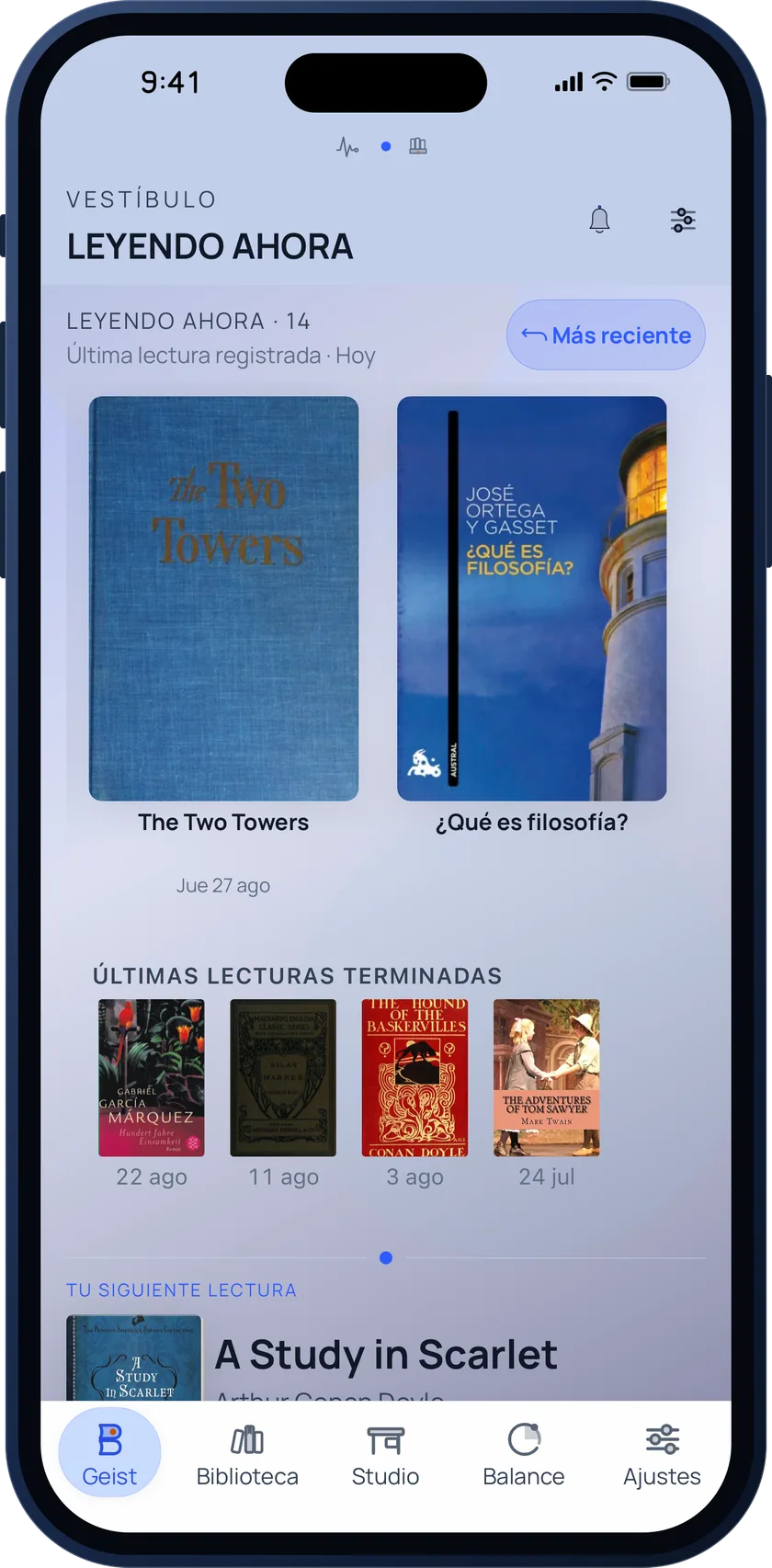
Task: Switch to the Balance tab
Action: [x=524, y=1455]
